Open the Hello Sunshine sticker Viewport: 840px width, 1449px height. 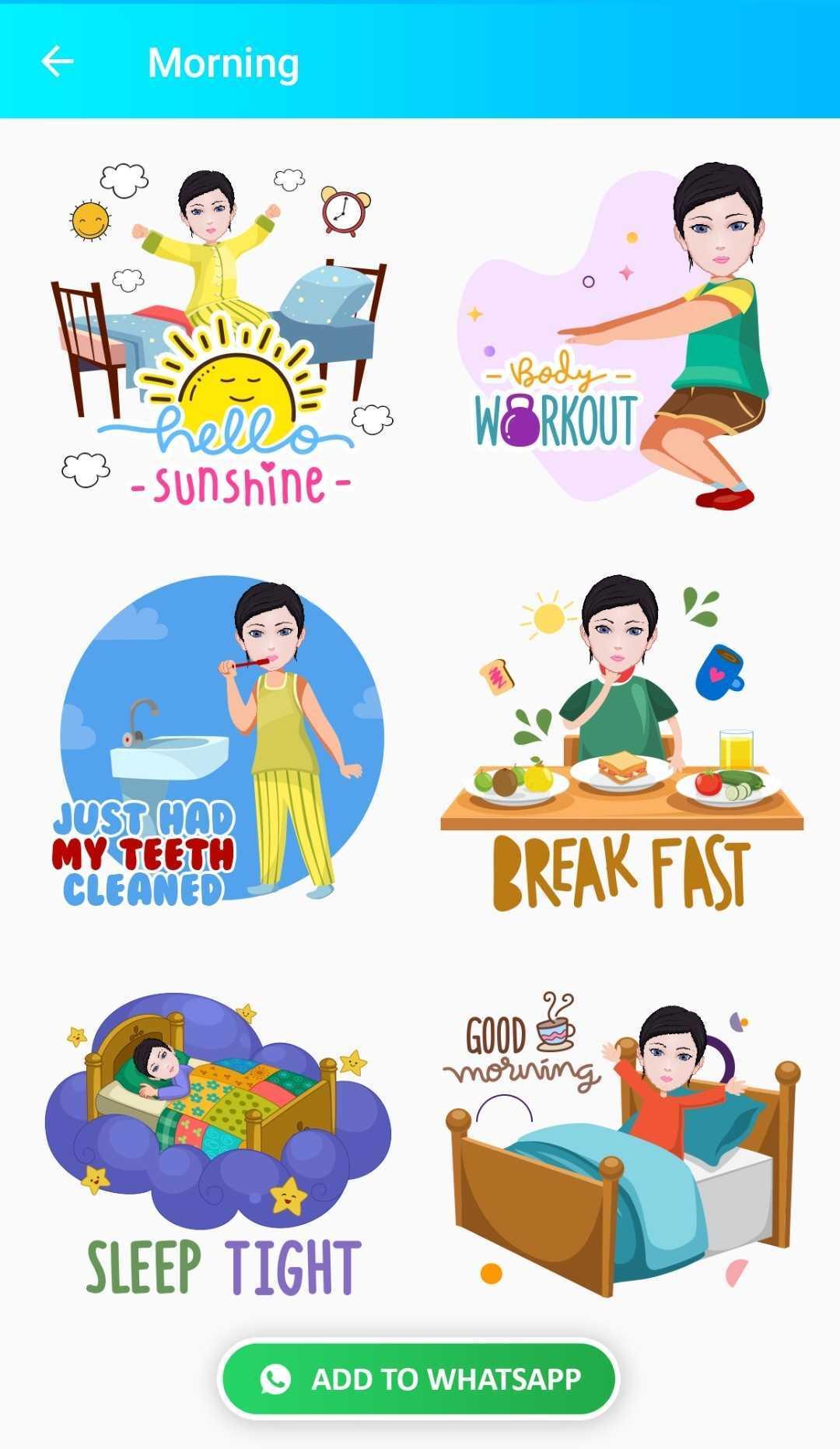pyautogui.click(x=220, y=335)
